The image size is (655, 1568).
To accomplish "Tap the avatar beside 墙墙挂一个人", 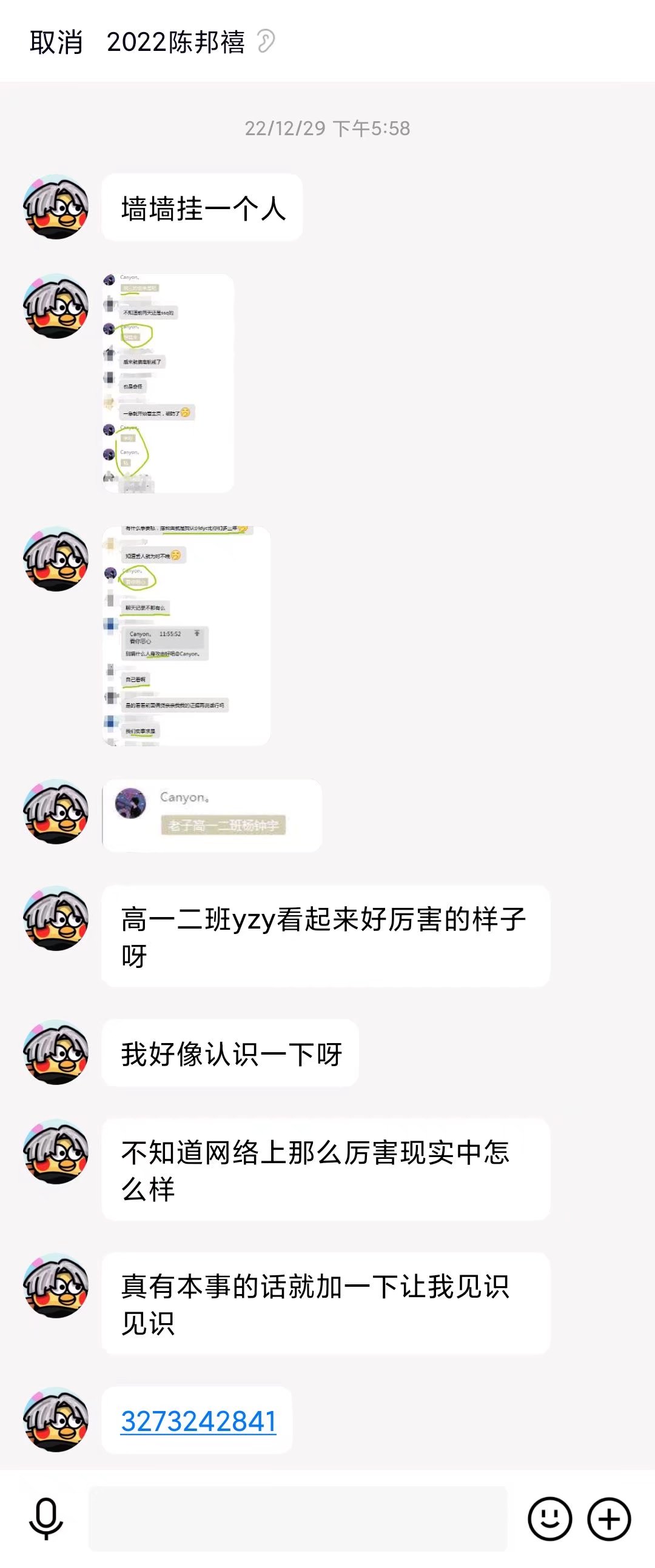I will pos(55,207).
